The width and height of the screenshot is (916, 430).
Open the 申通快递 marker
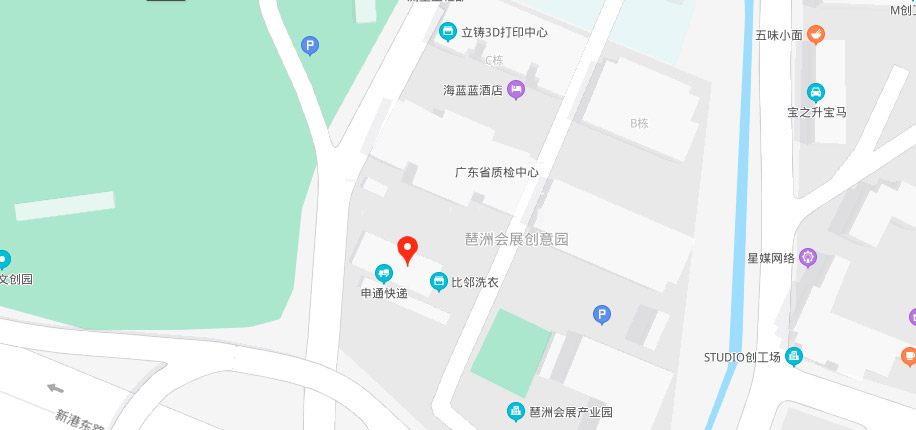pos(383,274)
